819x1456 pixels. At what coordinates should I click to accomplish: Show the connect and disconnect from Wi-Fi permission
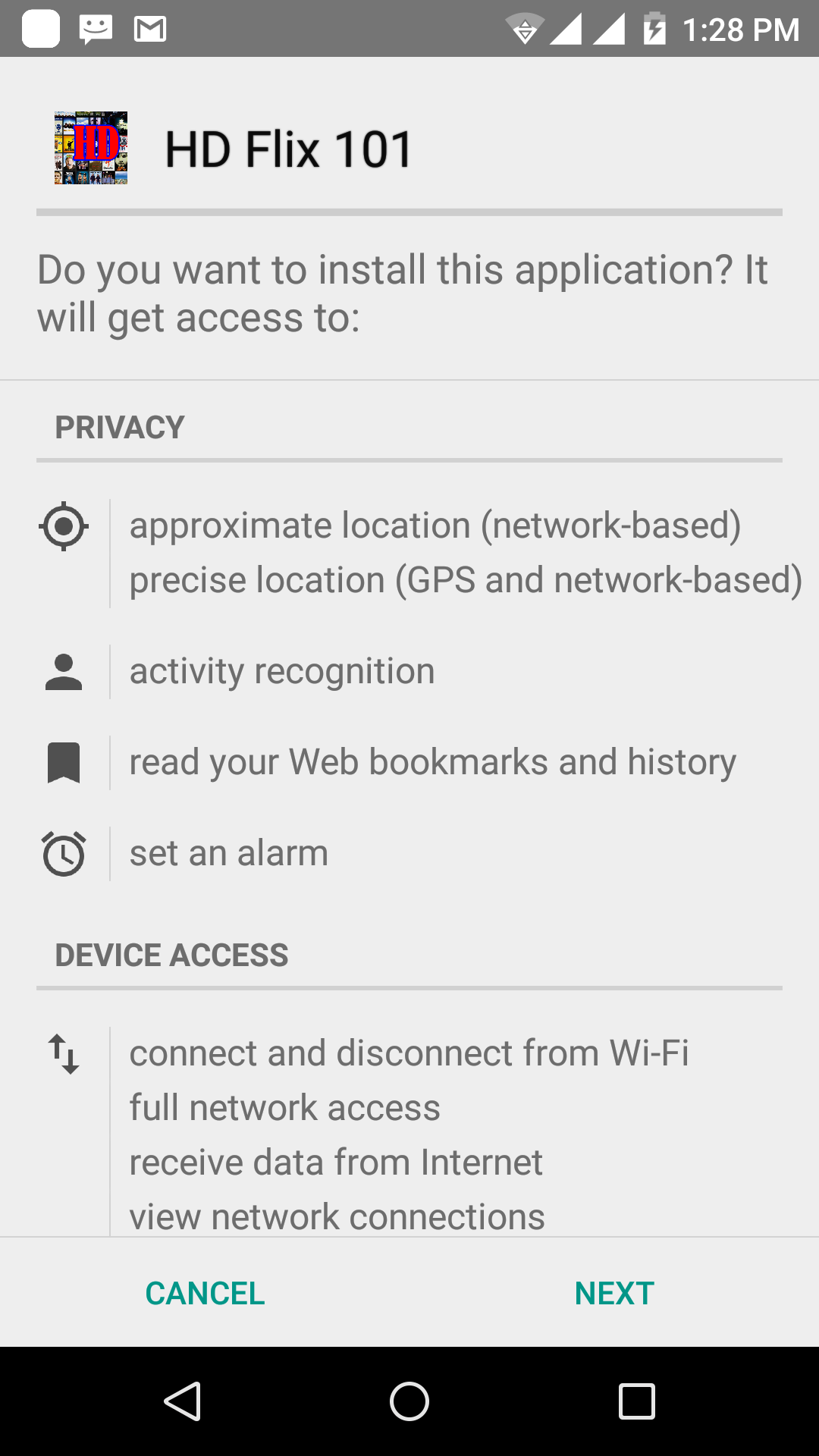[x=409, y=1053]
